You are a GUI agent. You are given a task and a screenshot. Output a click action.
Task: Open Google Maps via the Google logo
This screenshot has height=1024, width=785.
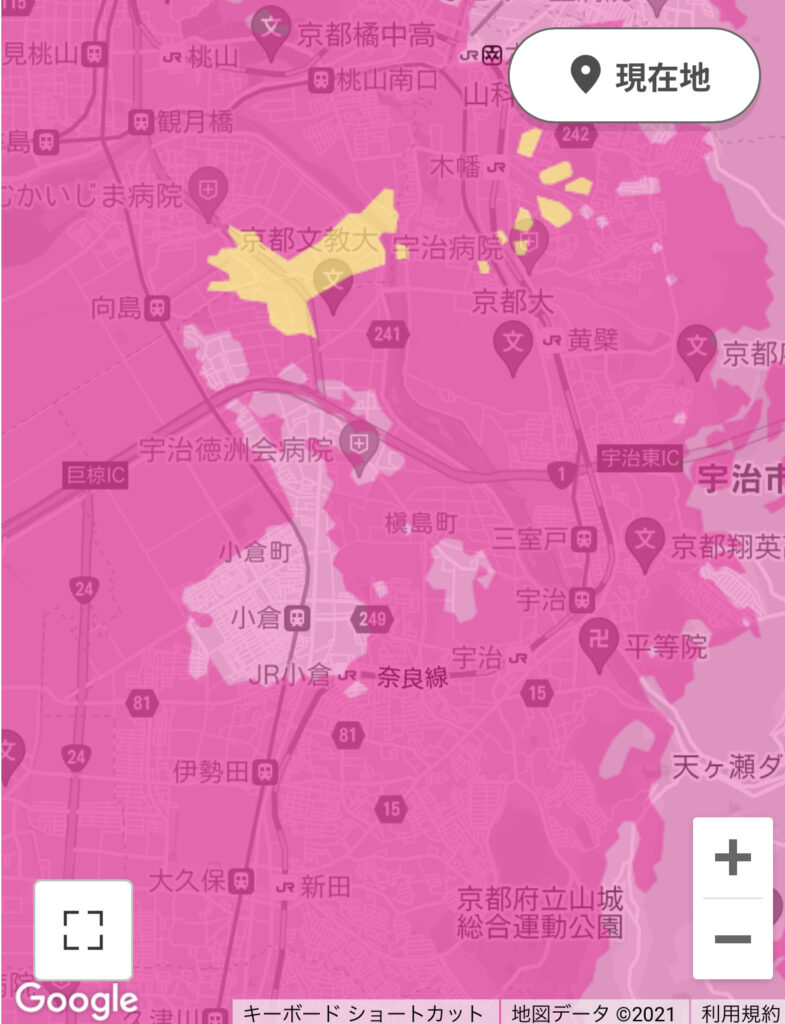pyautogui.click(x=76, y=998)
